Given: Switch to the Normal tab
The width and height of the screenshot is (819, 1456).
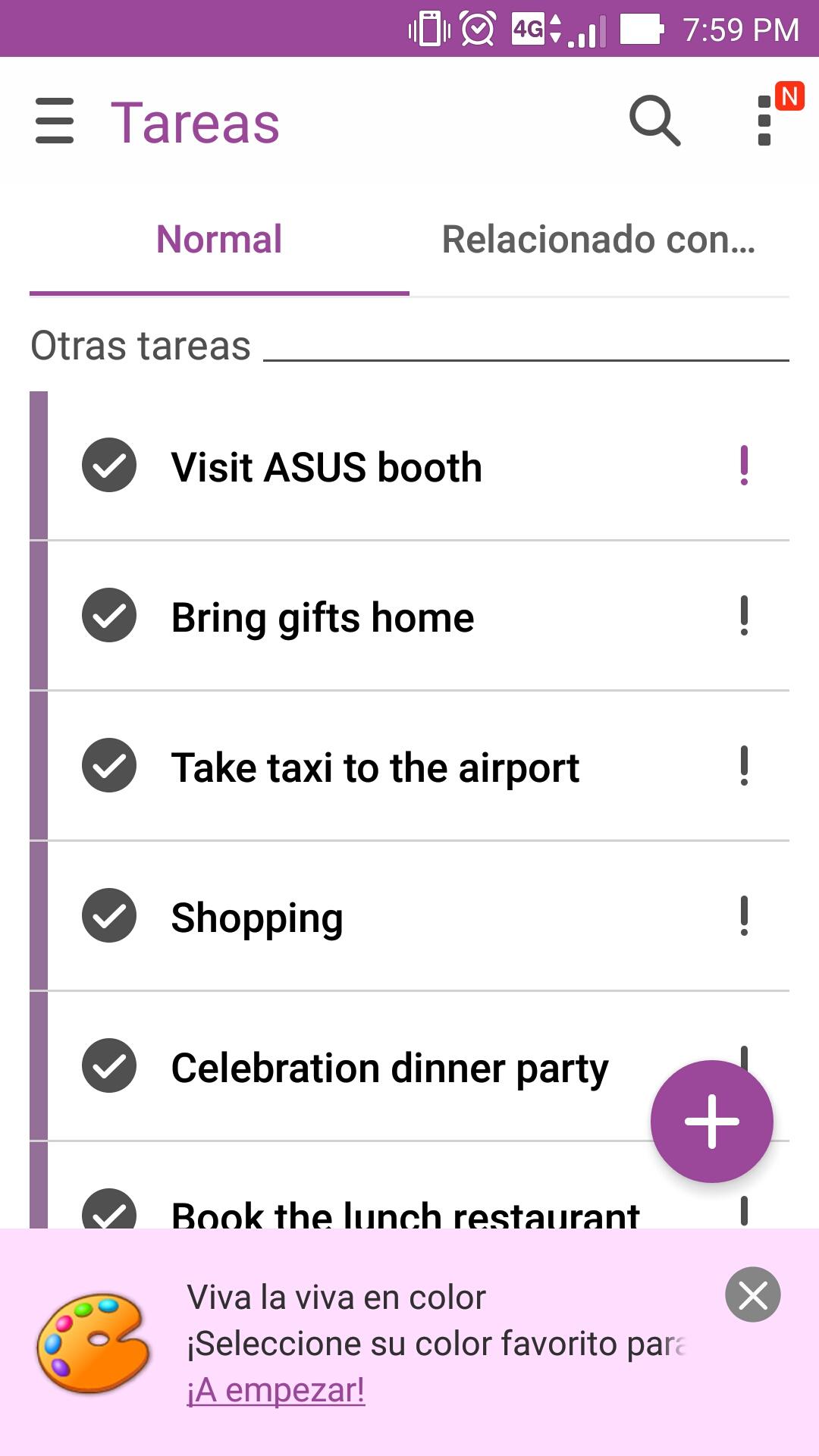Looking at the screenshot, I should pos(219,240).
